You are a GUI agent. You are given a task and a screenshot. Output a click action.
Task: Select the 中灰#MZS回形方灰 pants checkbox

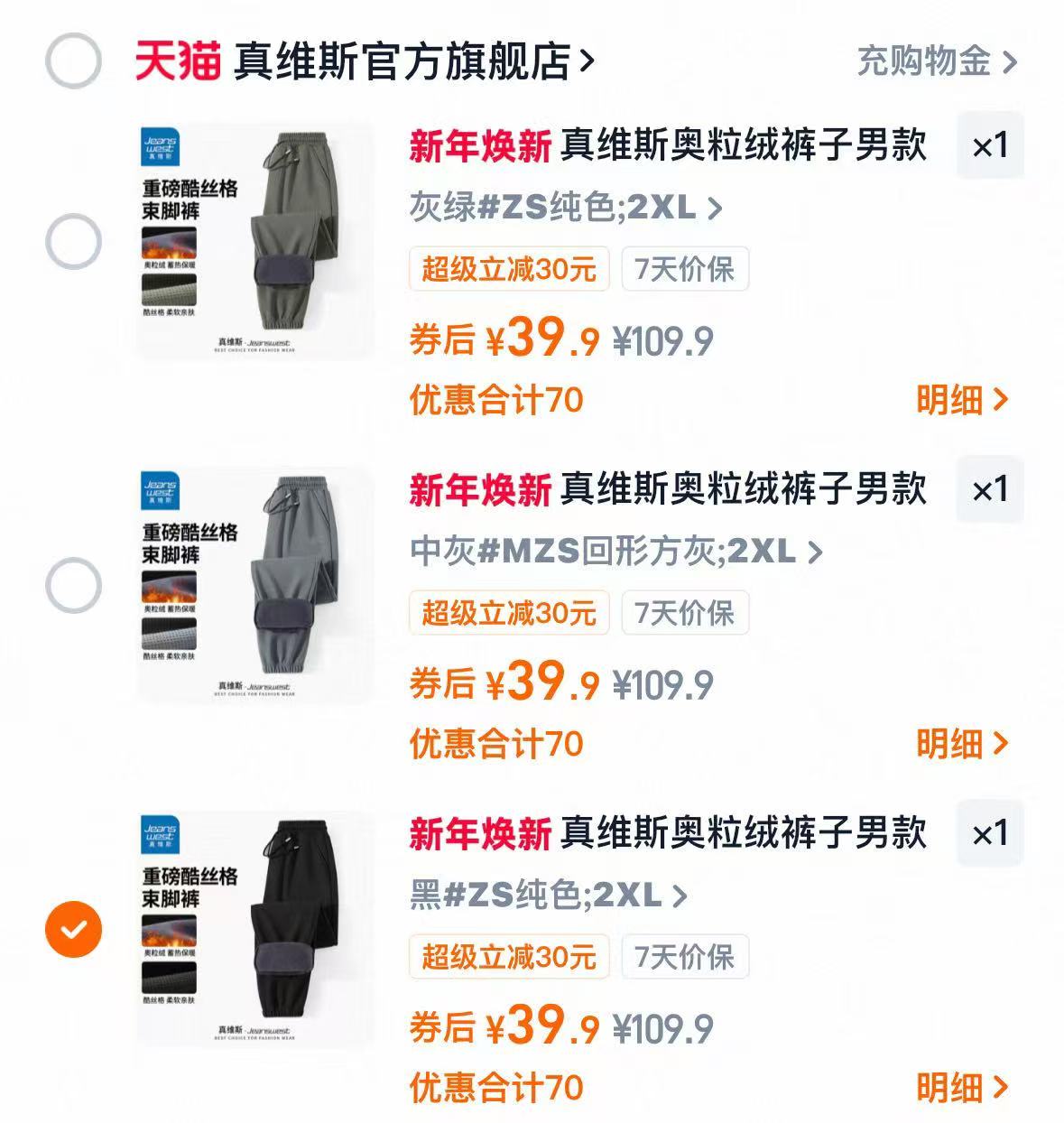point(74,587)
